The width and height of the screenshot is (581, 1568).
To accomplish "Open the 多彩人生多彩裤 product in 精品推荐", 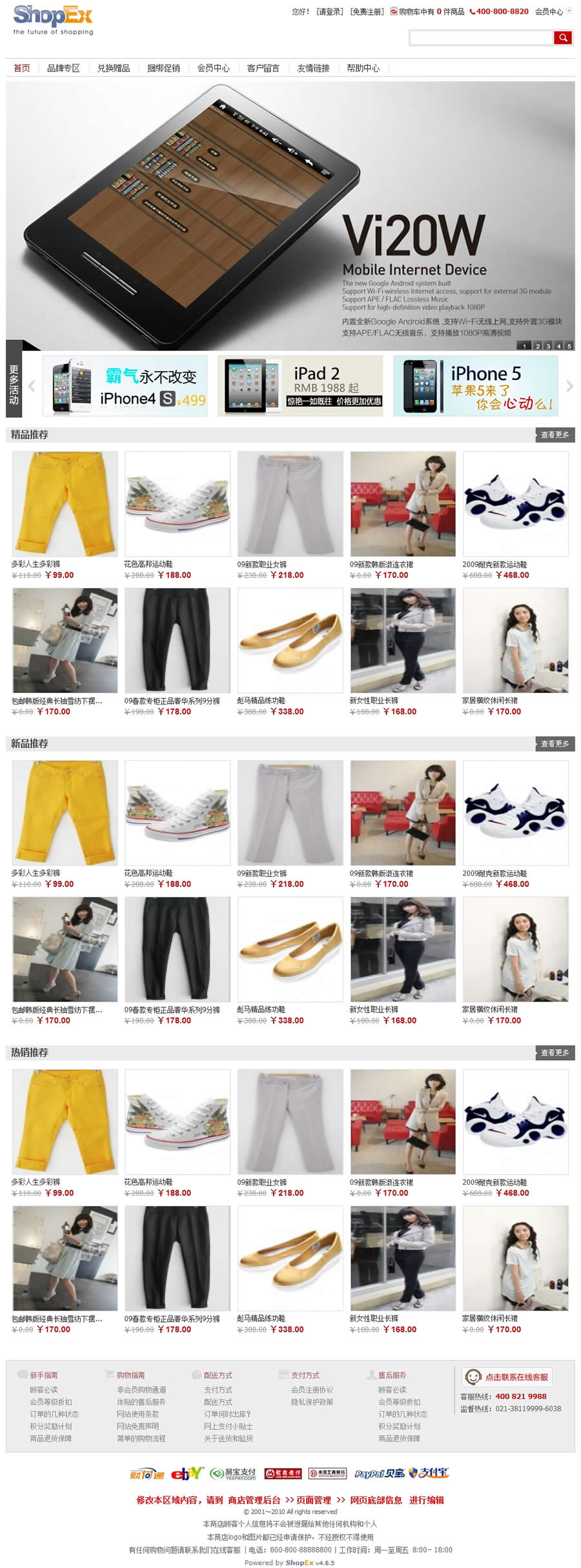I will click(x=65, y=504).
